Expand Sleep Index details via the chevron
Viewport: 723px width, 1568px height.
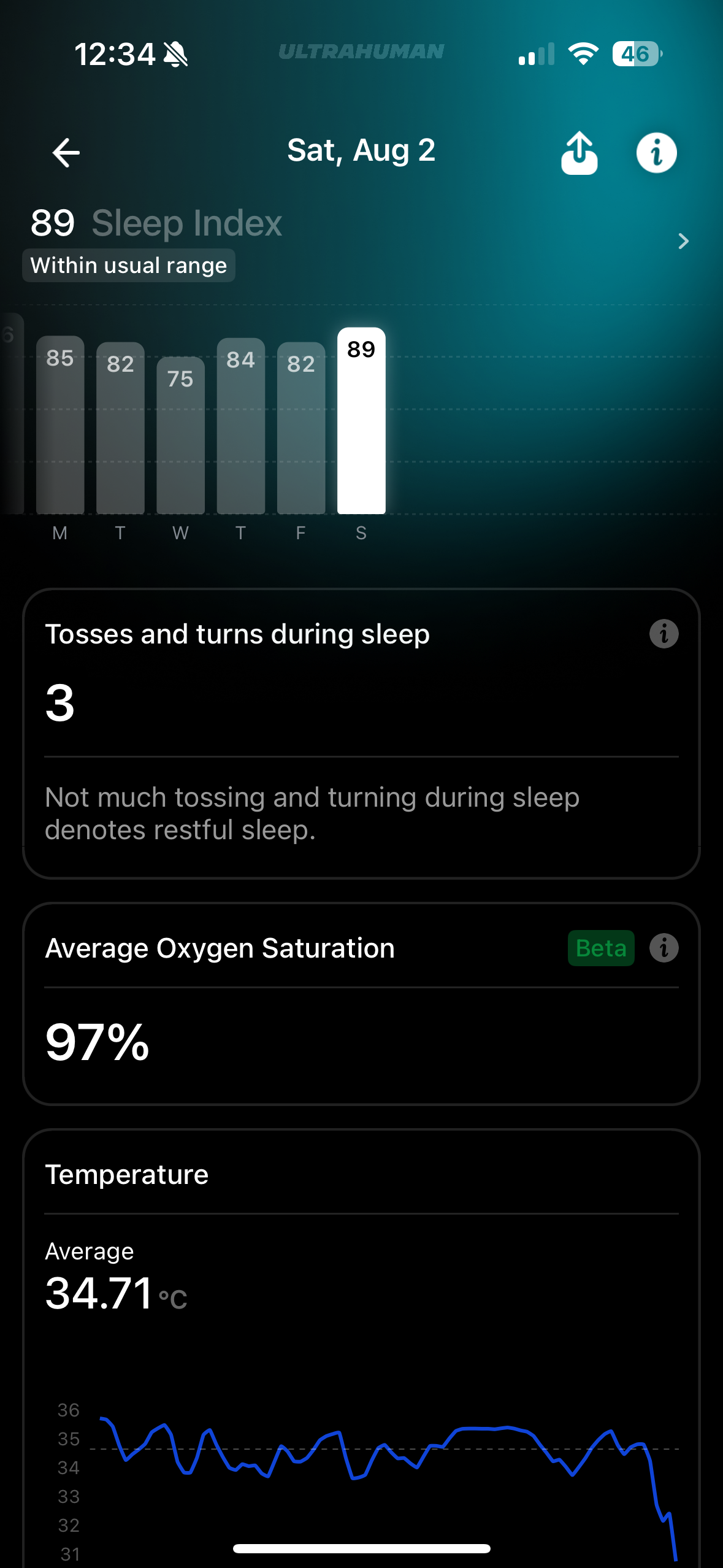[683, 241]
